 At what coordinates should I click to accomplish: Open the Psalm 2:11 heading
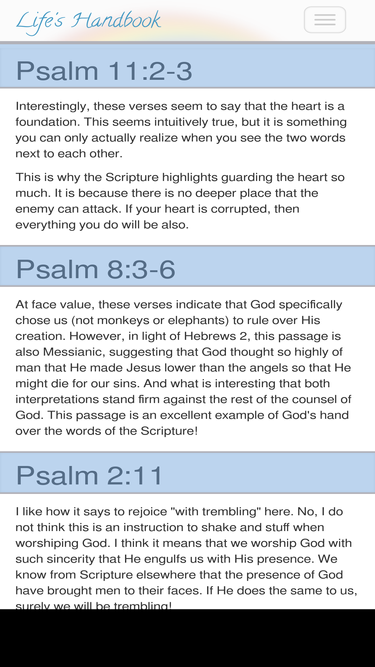(89, 475)
